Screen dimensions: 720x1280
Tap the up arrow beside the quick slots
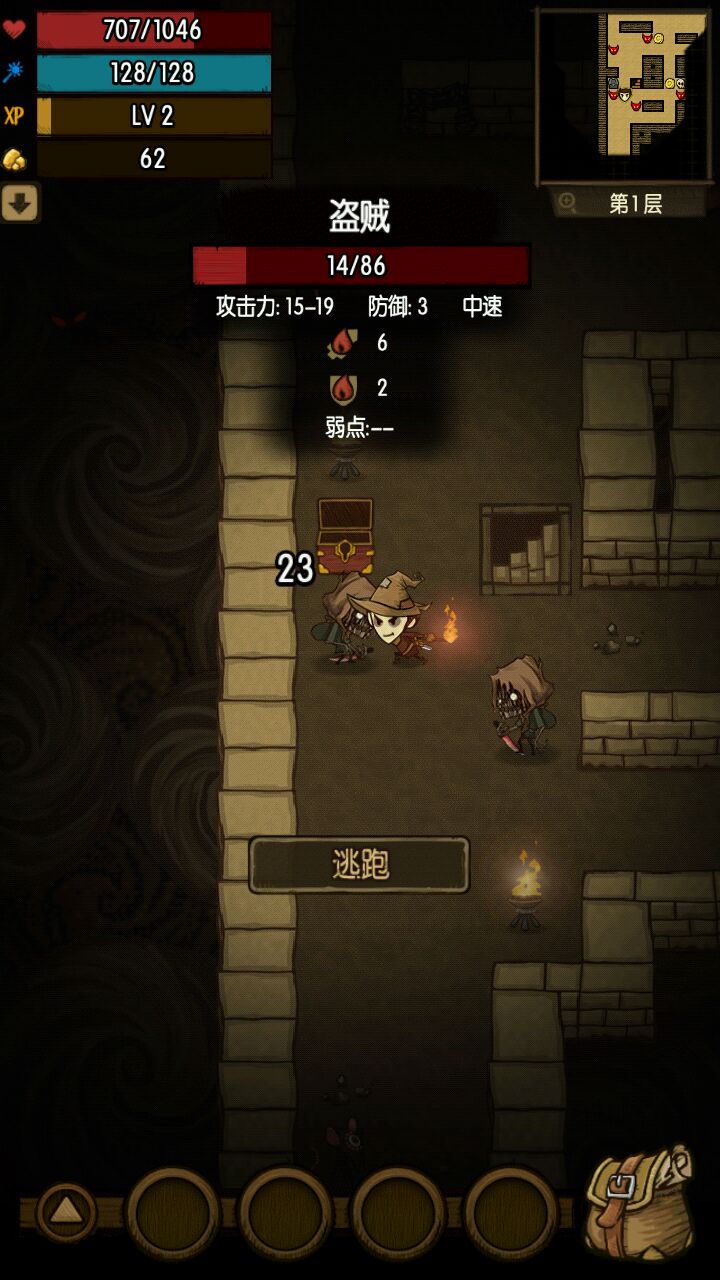tap(66, 1210)
